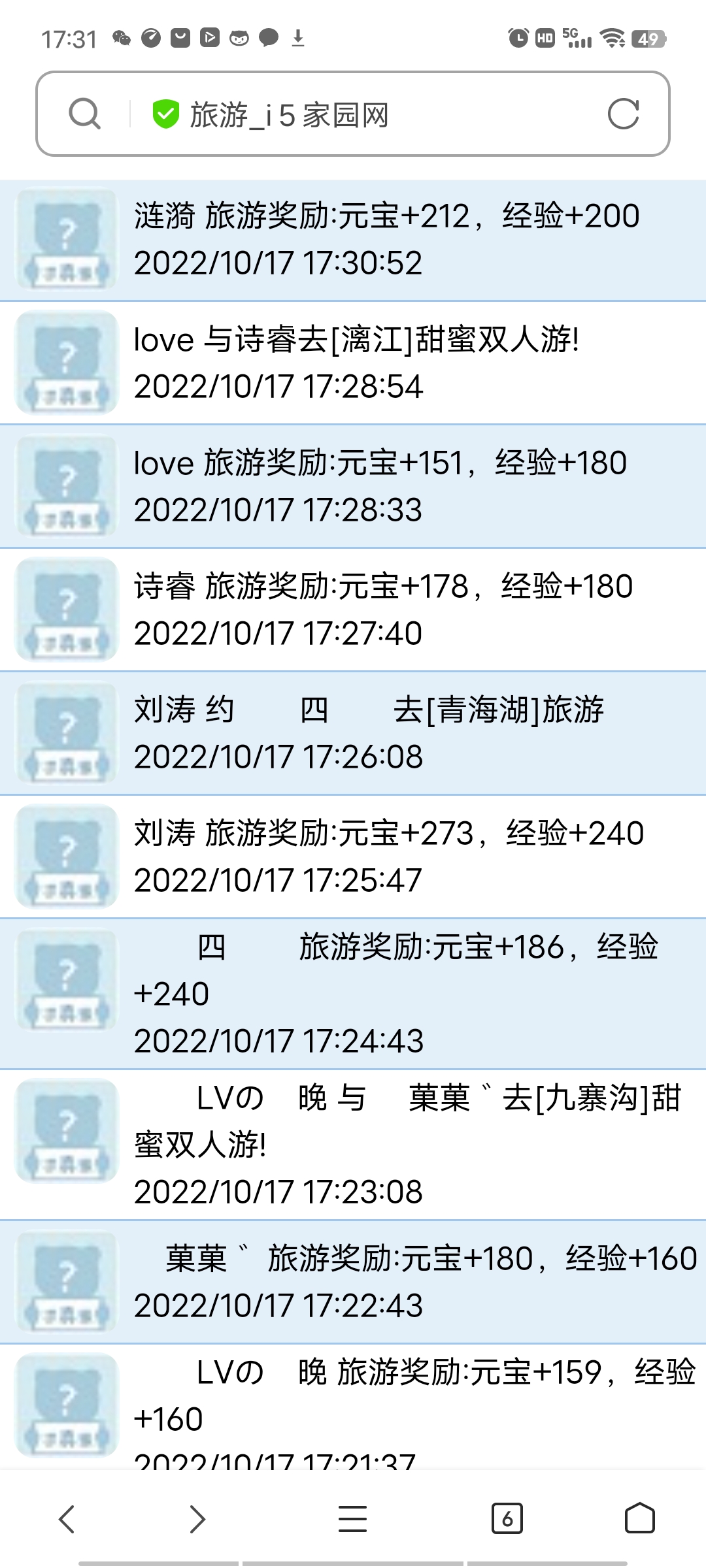Screen dimensions: 706x1568
Task: Tap the search magnifier icon
Action: [x=86, y=114]
